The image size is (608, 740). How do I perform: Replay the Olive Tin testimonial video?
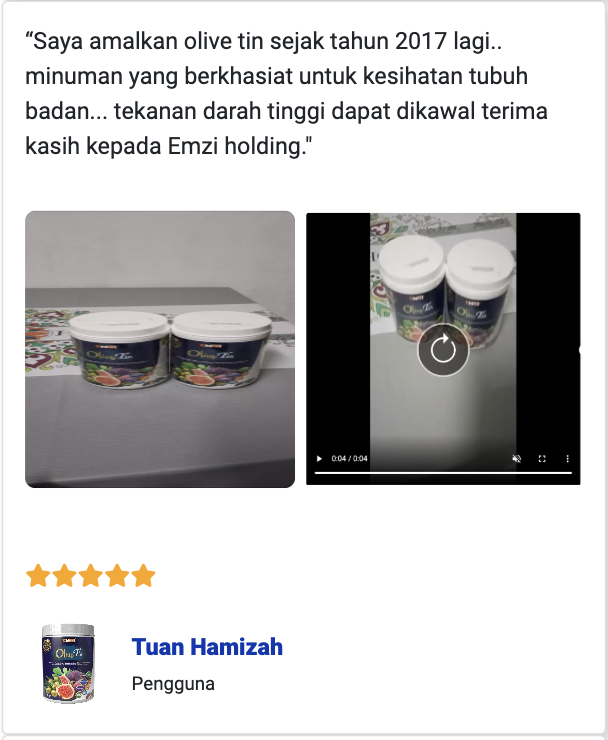(x=443, y=349)
